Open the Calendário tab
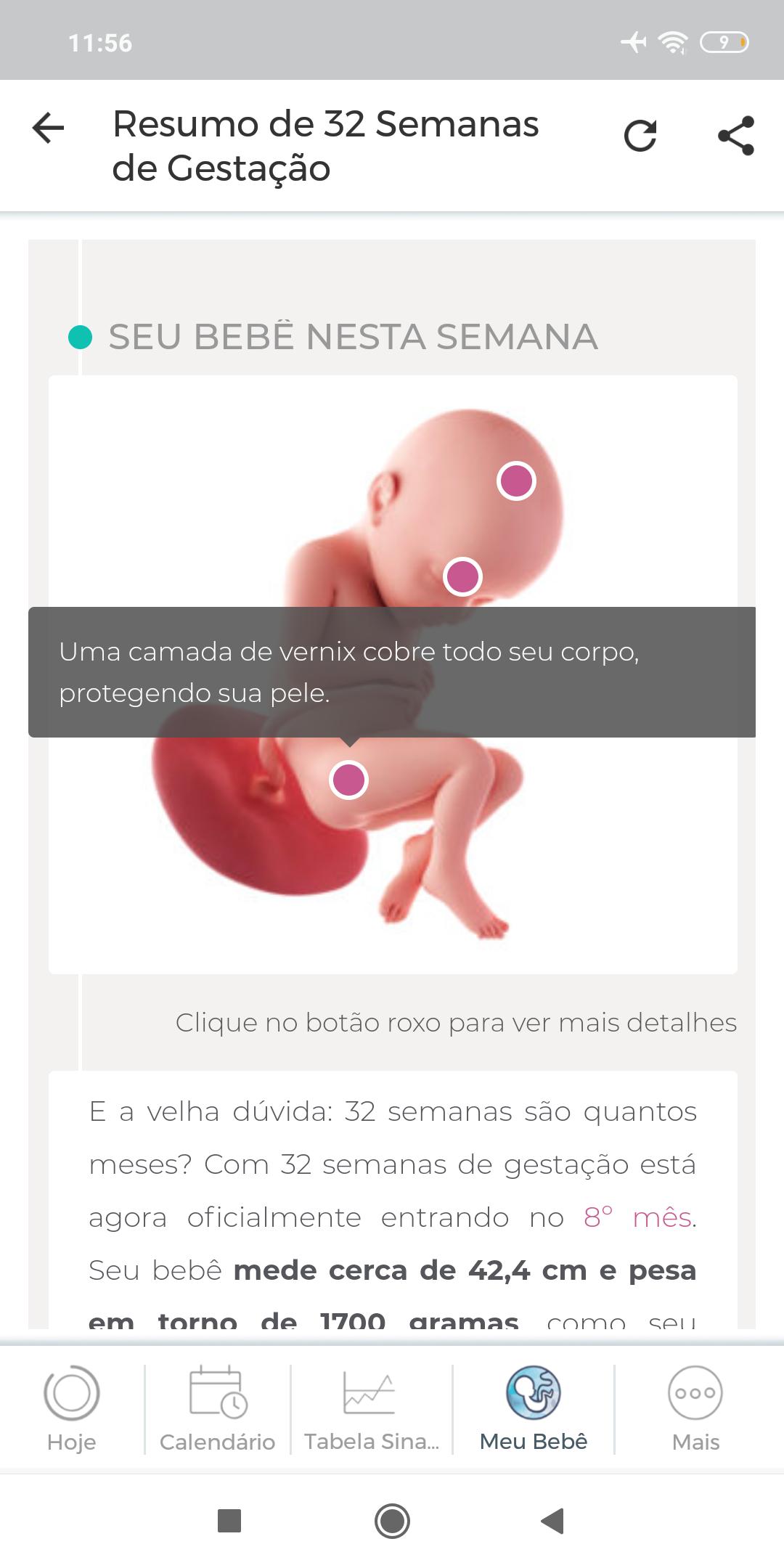The image size is (784, 1568). coord(217,1408)
